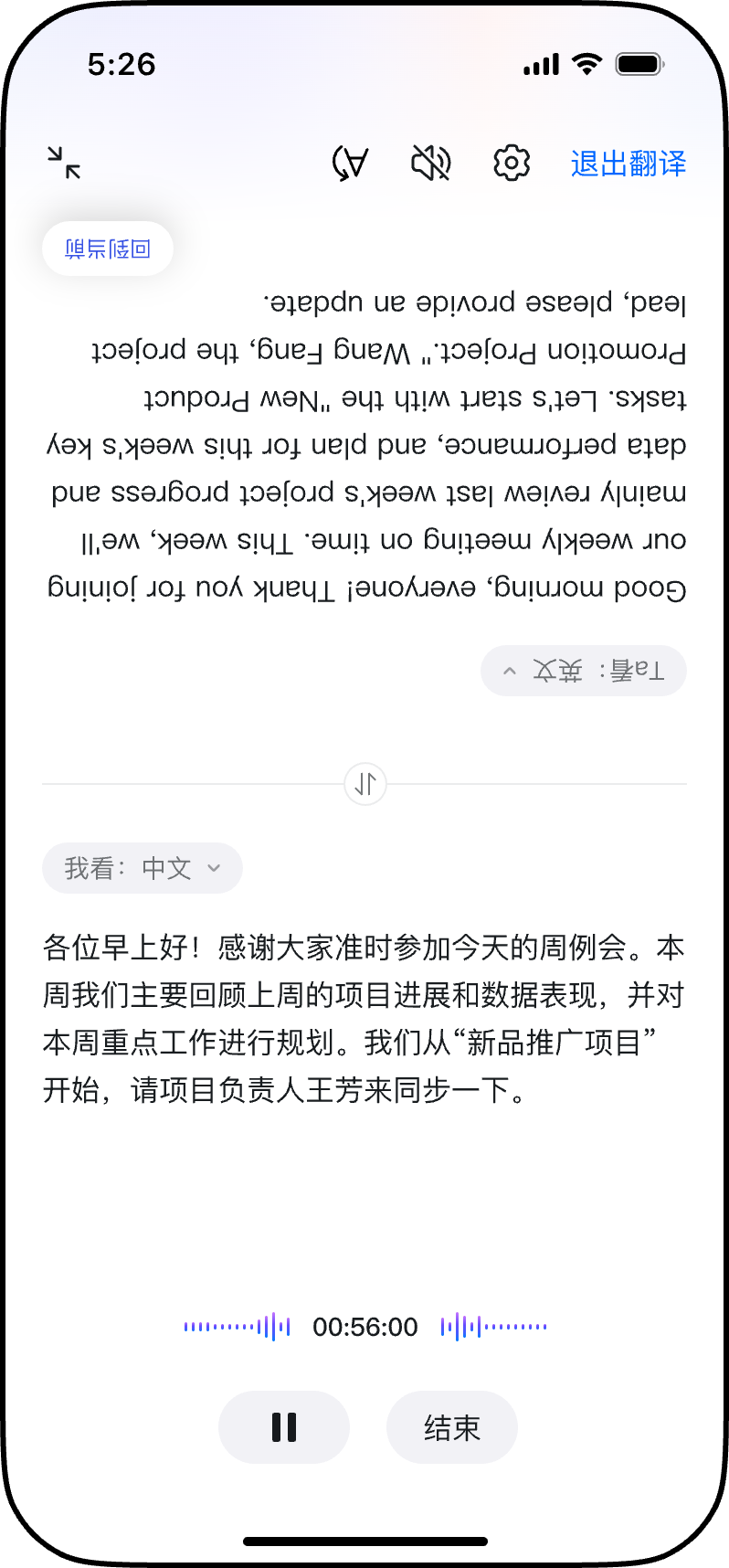This screenshot has width=729, height=1568.
Task: Tap 退出翻译 to exit translation
Action: [x=629, y=164]
